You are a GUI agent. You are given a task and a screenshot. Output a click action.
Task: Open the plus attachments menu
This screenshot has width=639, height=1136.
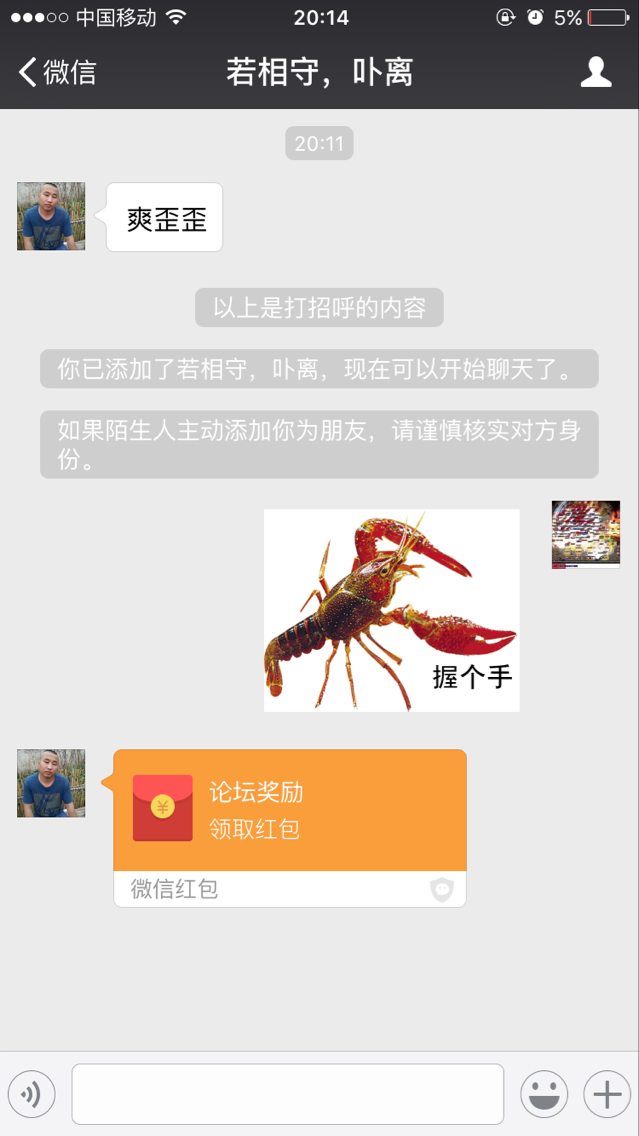607,1094
